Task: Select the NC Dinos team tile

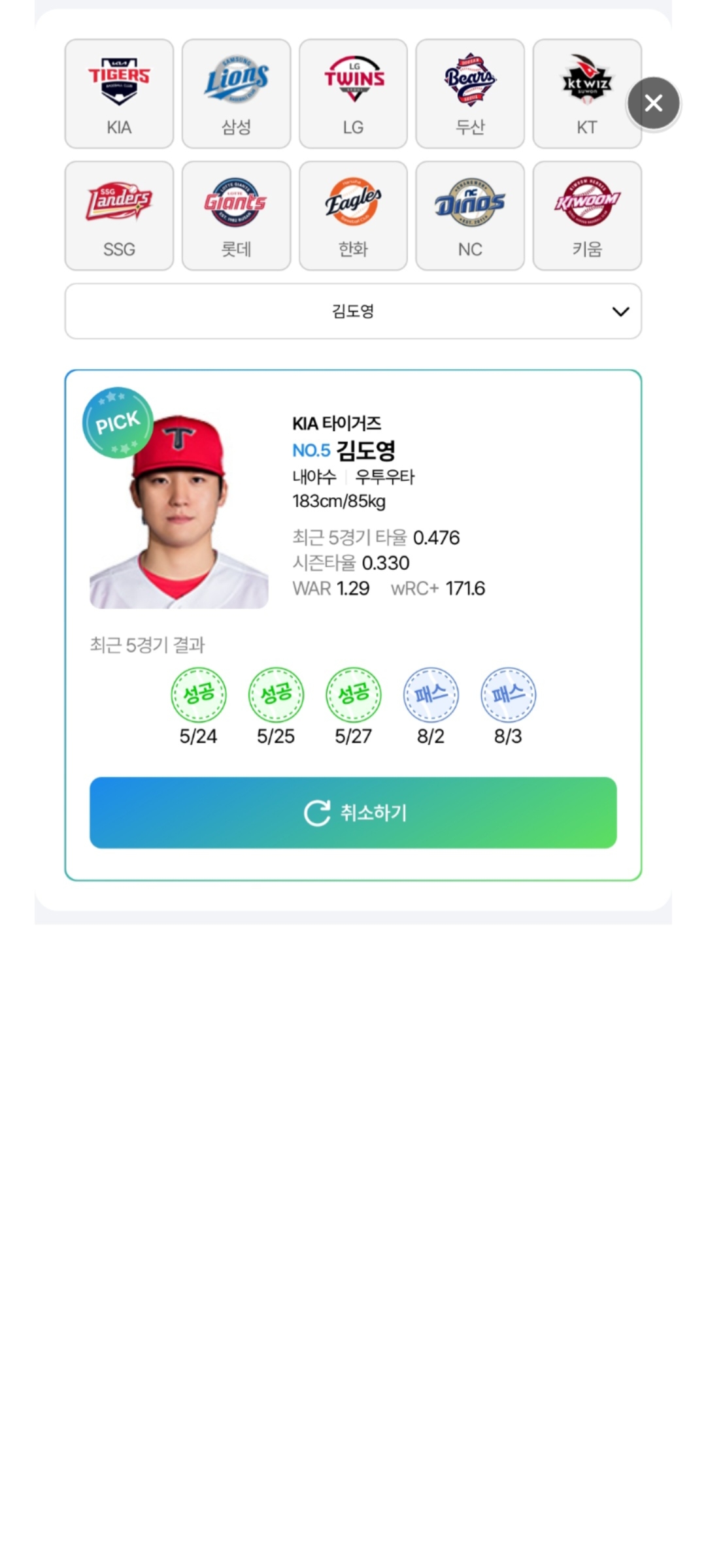Action: [x=470, y=216]
